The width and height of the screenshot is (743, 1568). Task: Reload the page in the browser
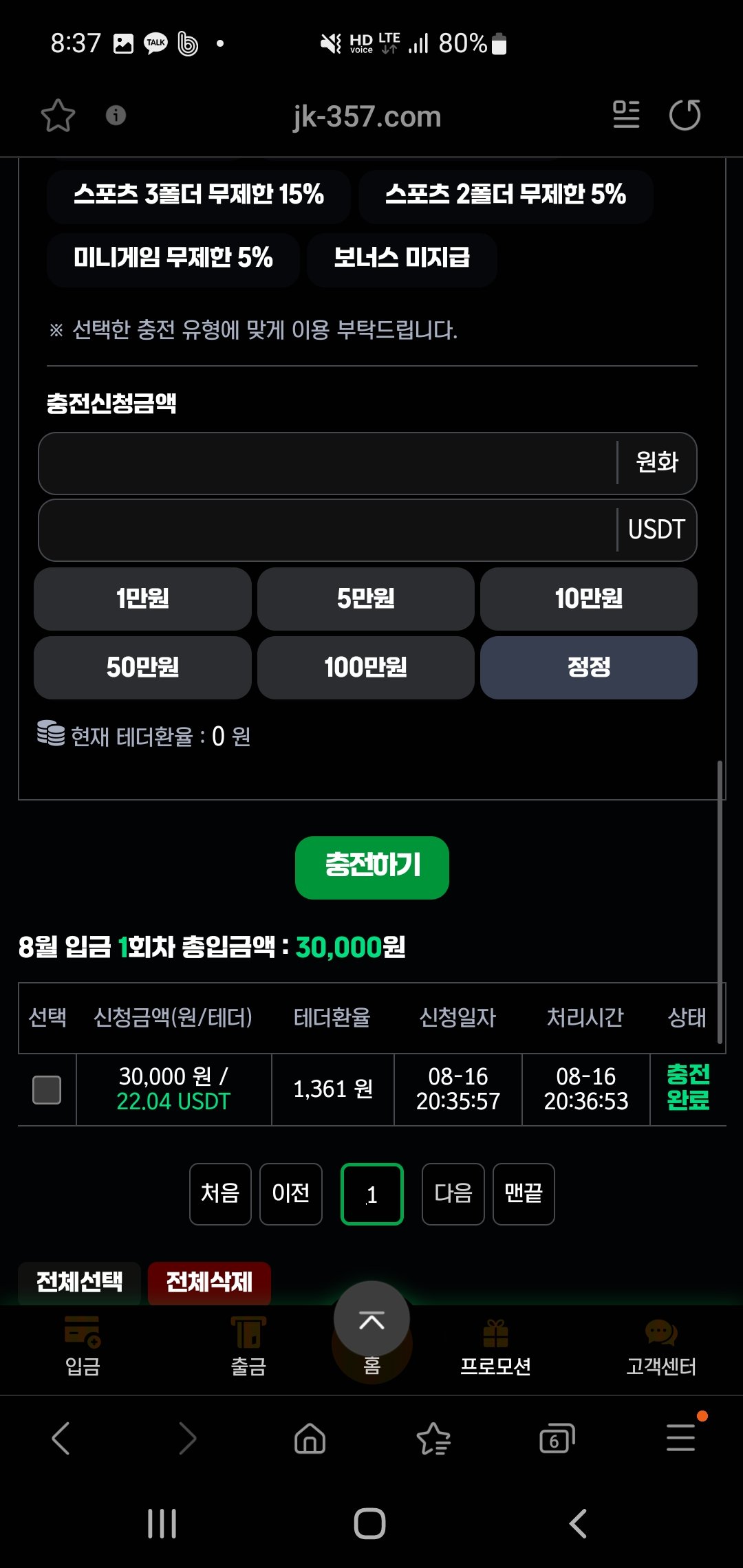point(685,115)
